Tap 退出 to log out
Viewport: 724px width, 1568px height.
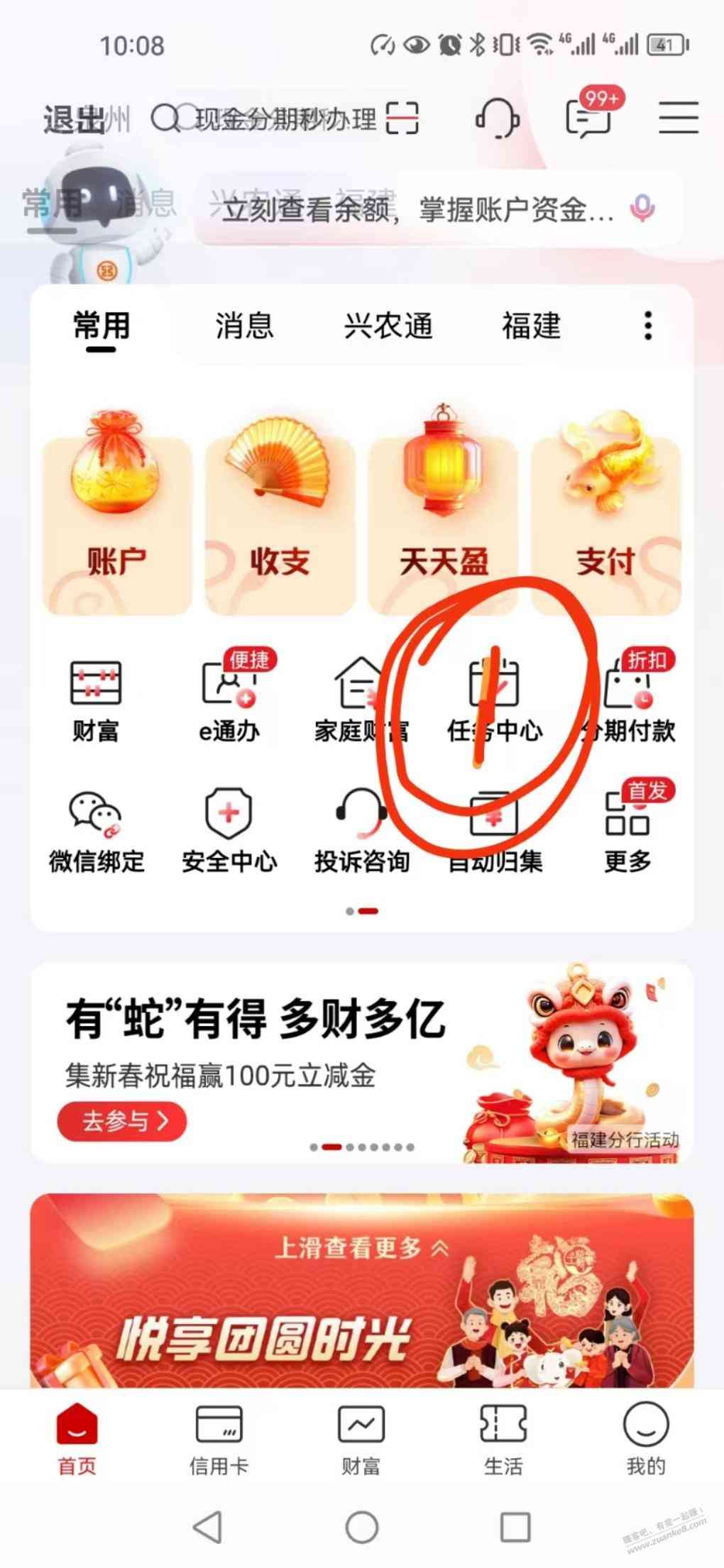click(x=73, y=119)
